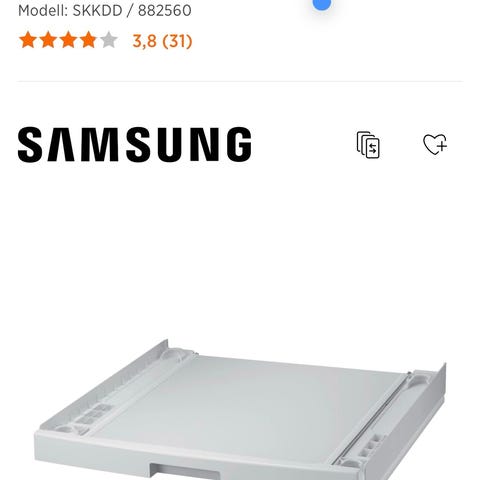Add product to wishlist with heart icon
This screenshot has height=480, width=480.
click(435, 144)
